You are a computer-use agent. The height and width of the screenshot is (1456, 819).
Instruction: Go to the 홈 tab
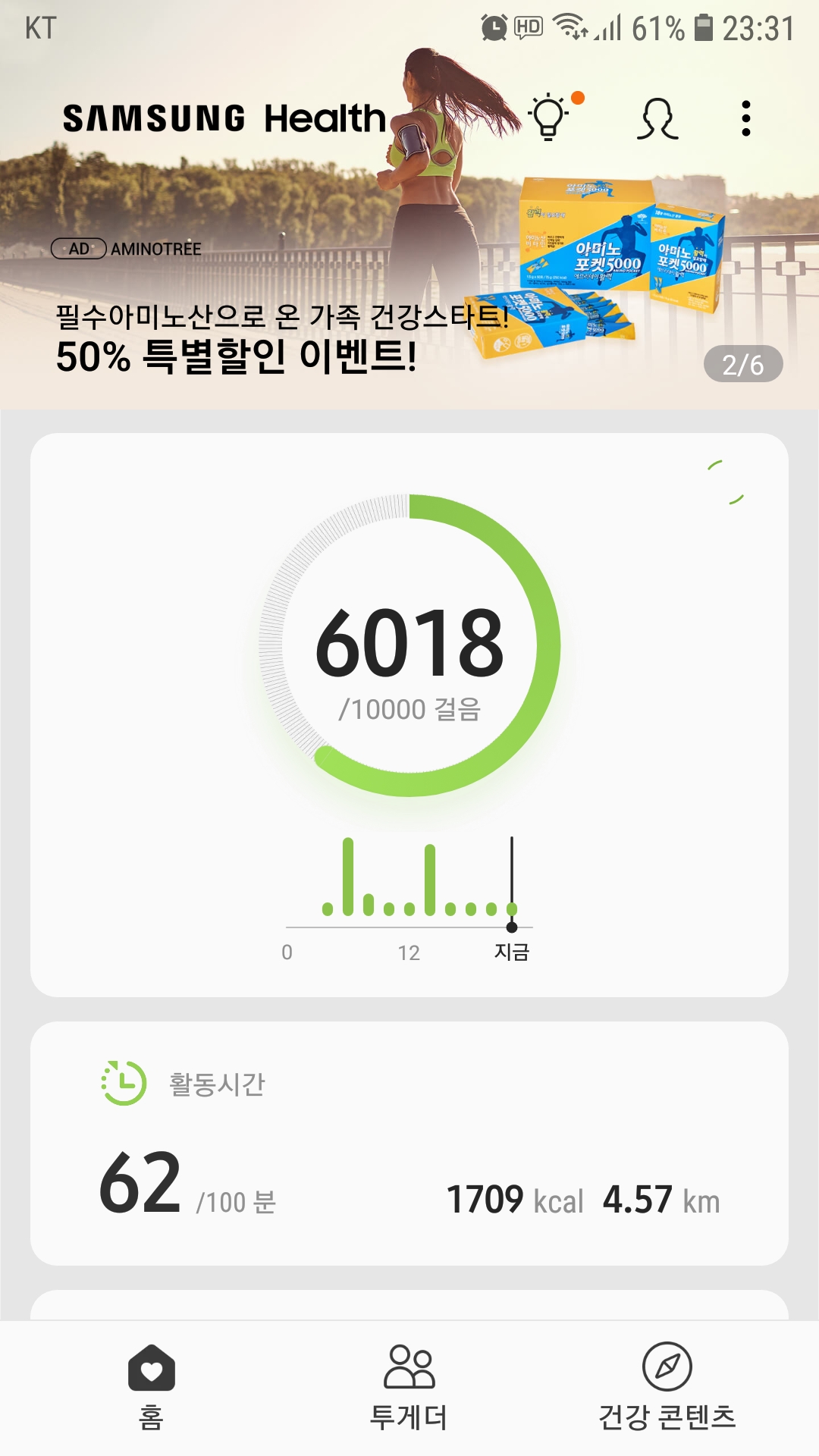click(x=152, y=1386)
